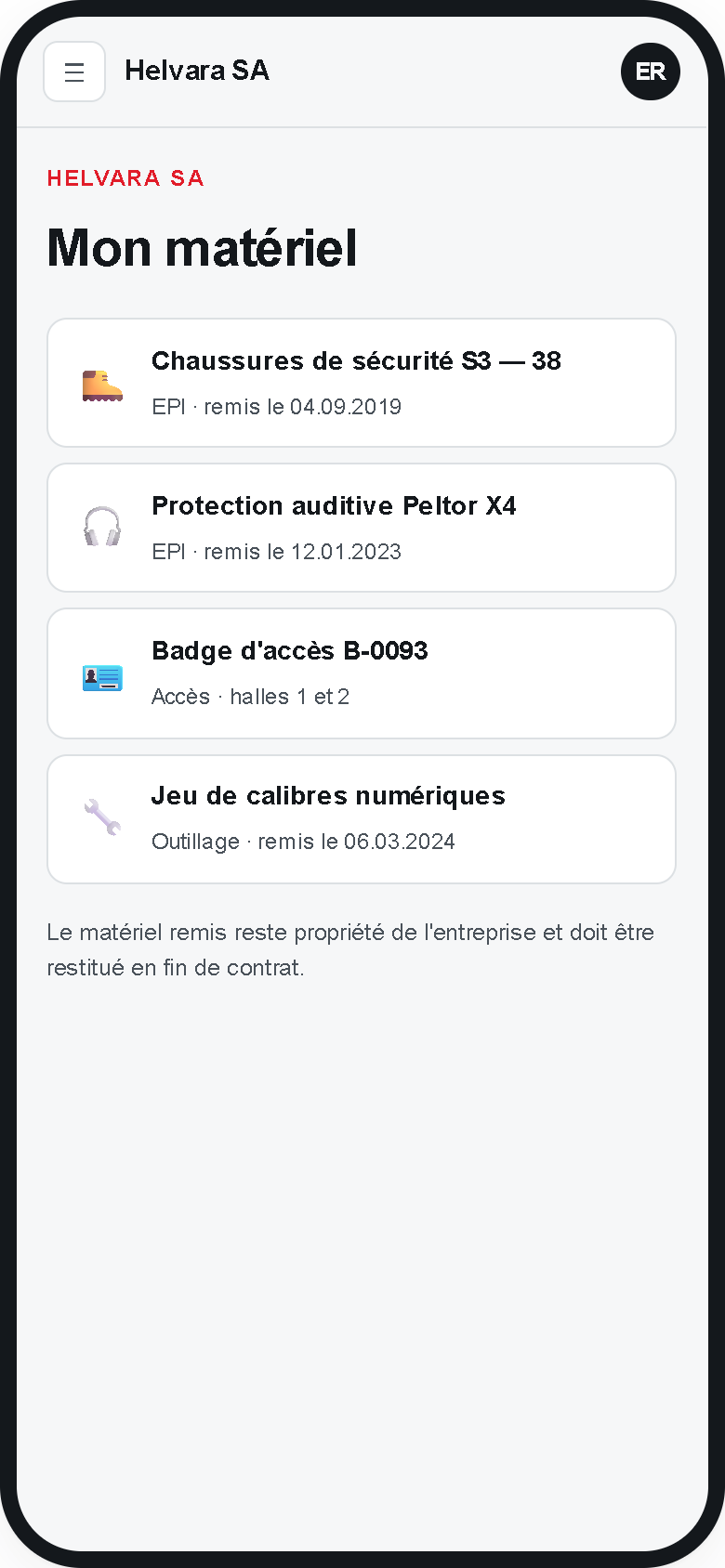
Task: Open Chaussures de sécurité S3 card
Action: [x=362, y=383]
